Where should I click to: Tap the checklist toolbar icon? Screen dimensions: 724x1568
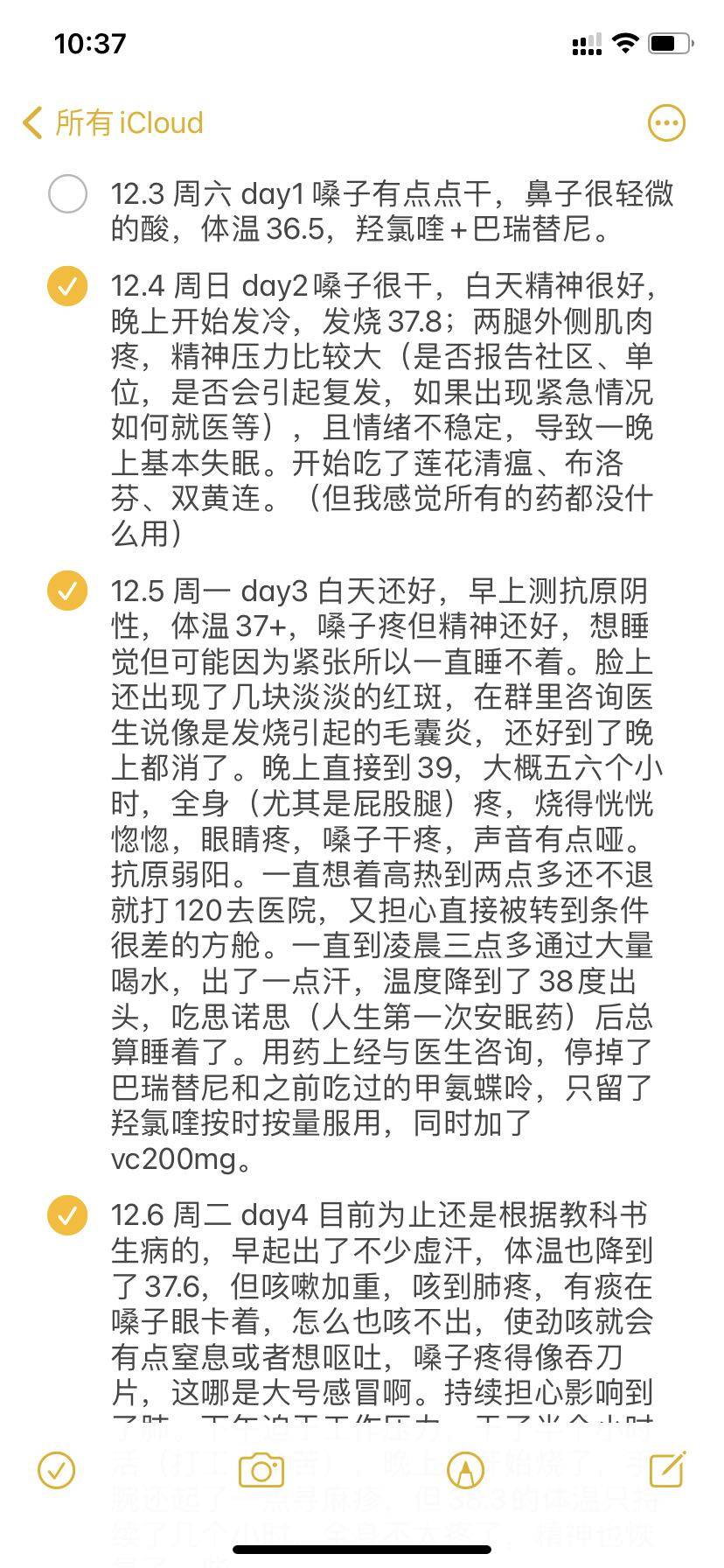57,1471
